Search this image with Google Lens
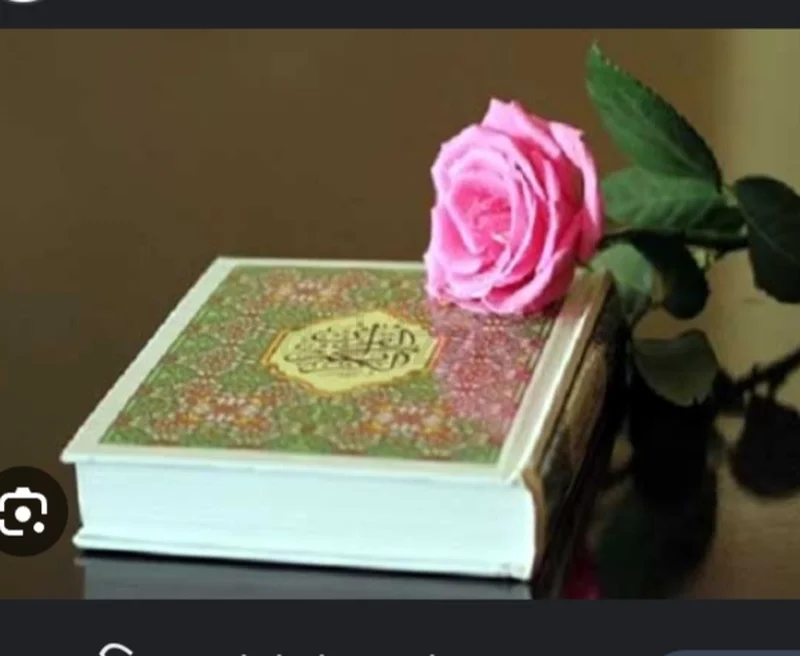The width and height of the screenshot is (800, 656). click(x=26, y=512)
